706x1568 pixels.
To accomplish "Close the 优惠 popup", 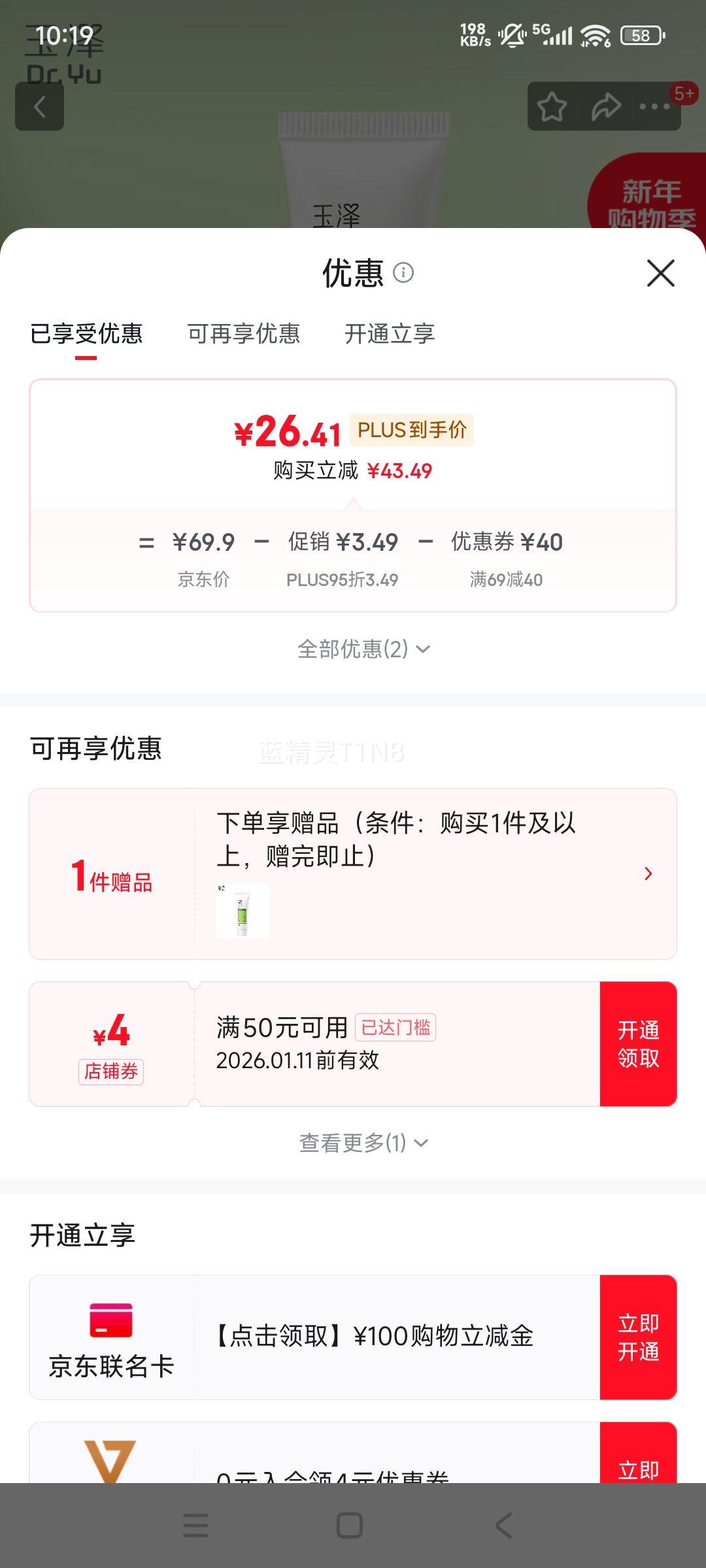I will point(661,273).
